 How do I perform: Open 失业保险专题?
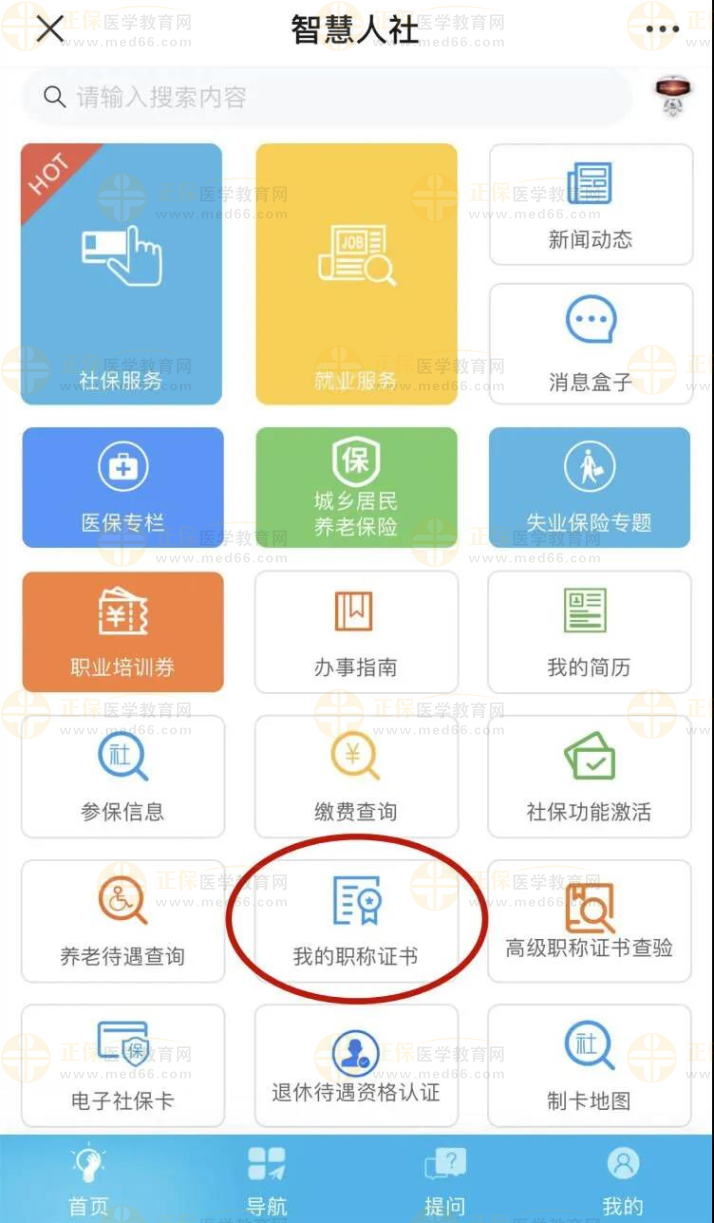click(x=589, y=487)
